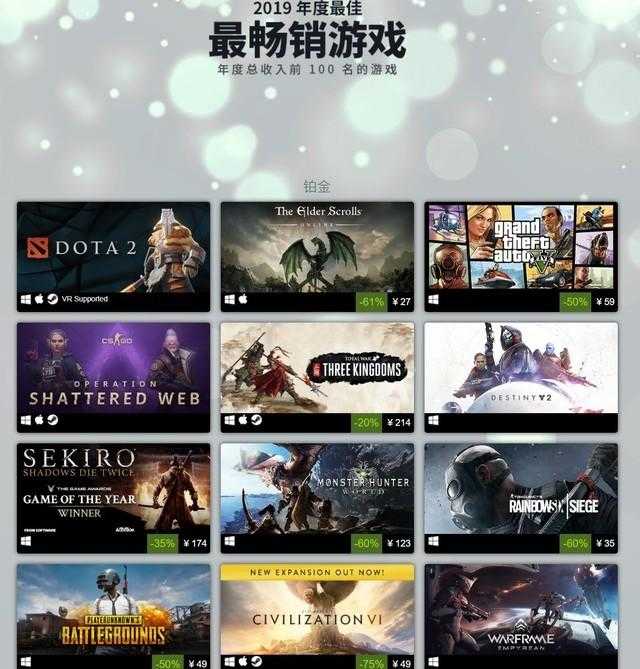
Task: Open the Grand Theft Auto V tile
Action: click(521, 246)
